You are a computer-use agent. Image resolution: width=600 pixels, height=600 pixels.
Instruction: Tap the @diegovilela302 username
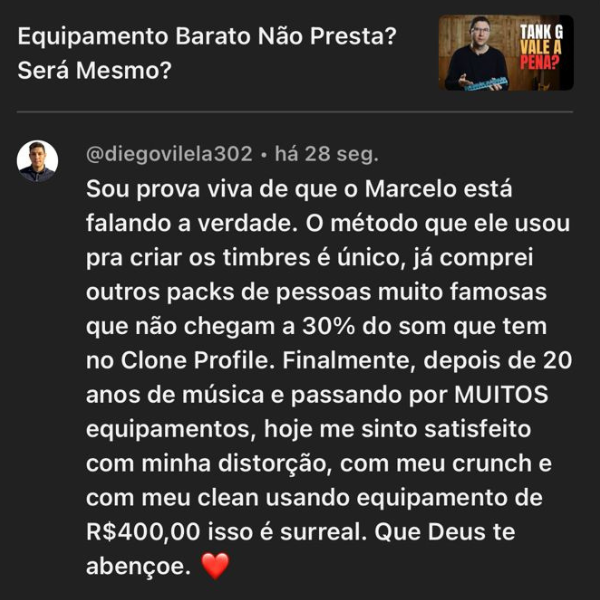point(169,156)
